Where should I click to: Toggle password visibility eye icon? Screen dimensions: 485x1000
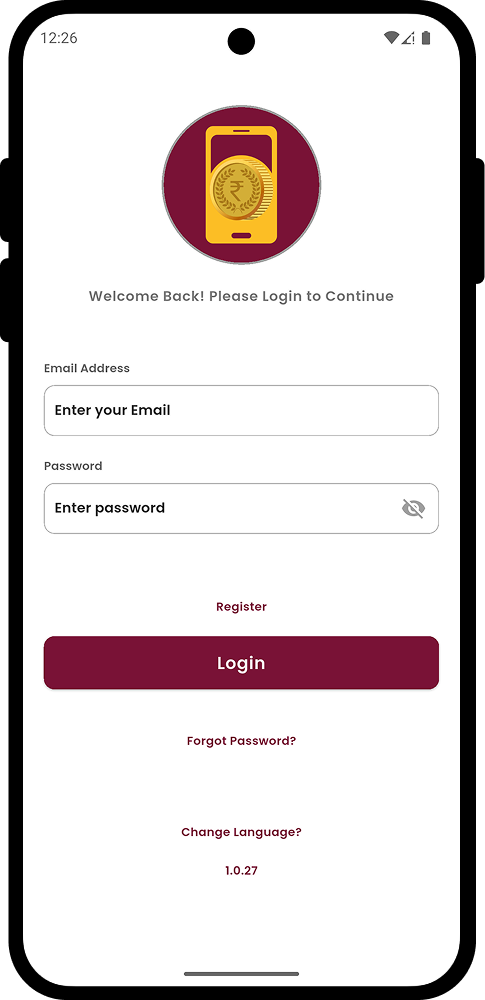pyautogui.click(x=414, y=508)
